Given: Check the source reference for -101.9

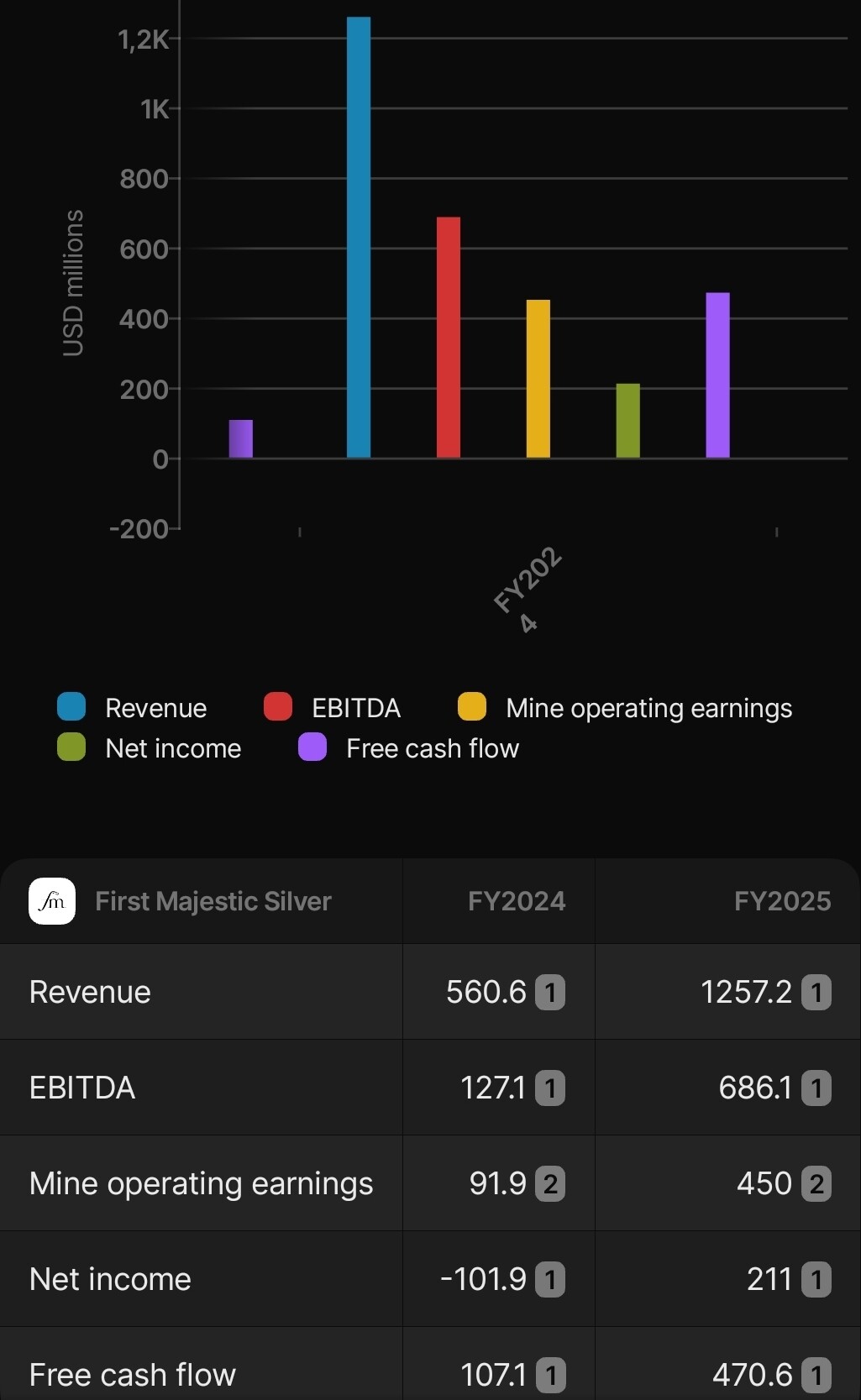Looking at the screenshot, I should point(550,1280).
